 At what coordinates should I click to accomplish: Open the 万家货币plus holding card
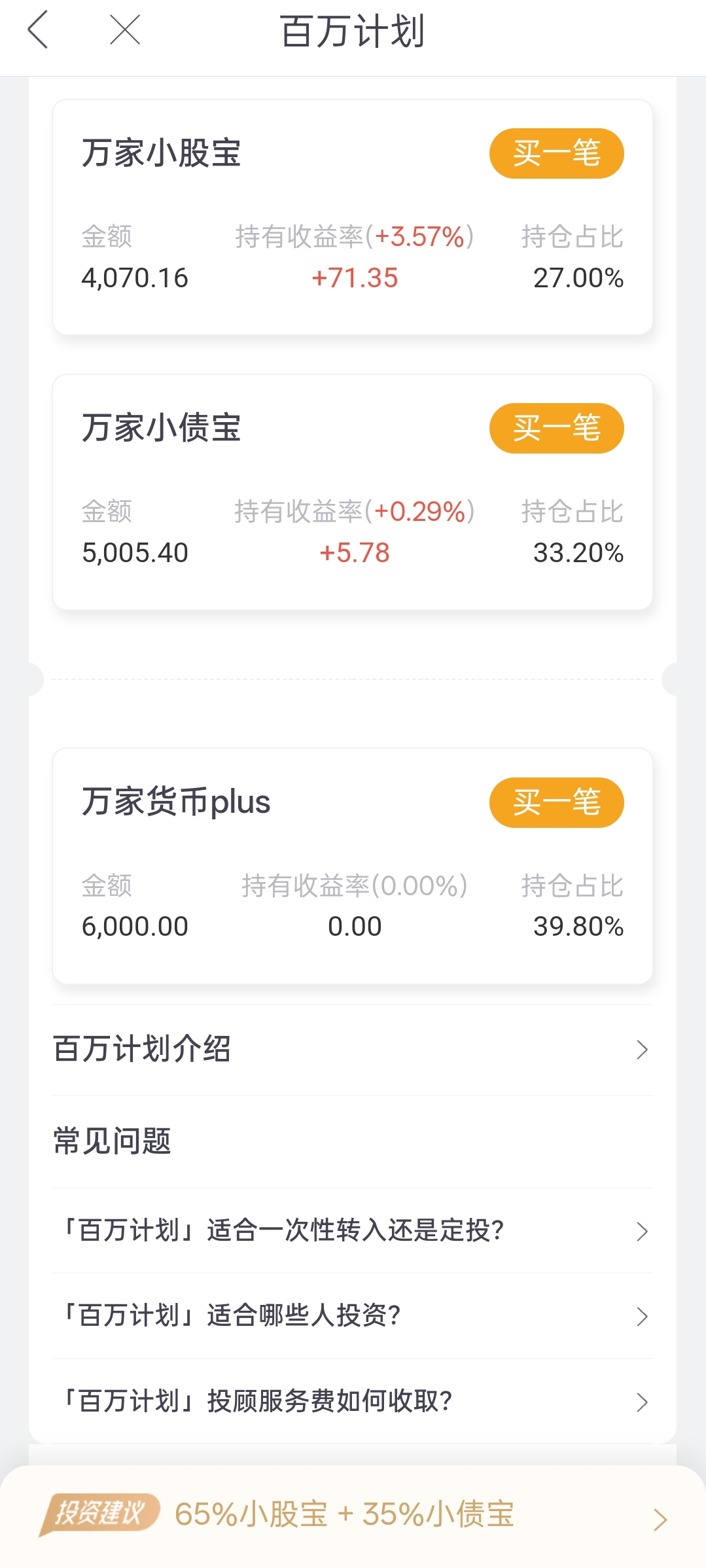coord(353,866)
